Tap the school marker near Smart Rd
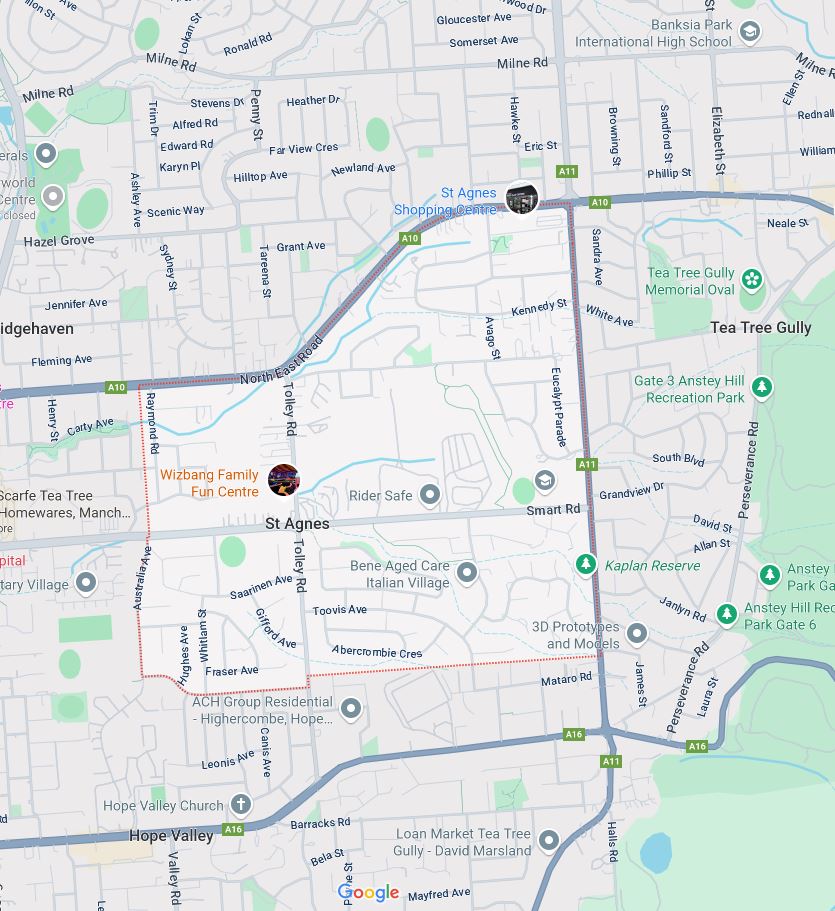Screen dimensions: 835x911 tap(544, 481)
